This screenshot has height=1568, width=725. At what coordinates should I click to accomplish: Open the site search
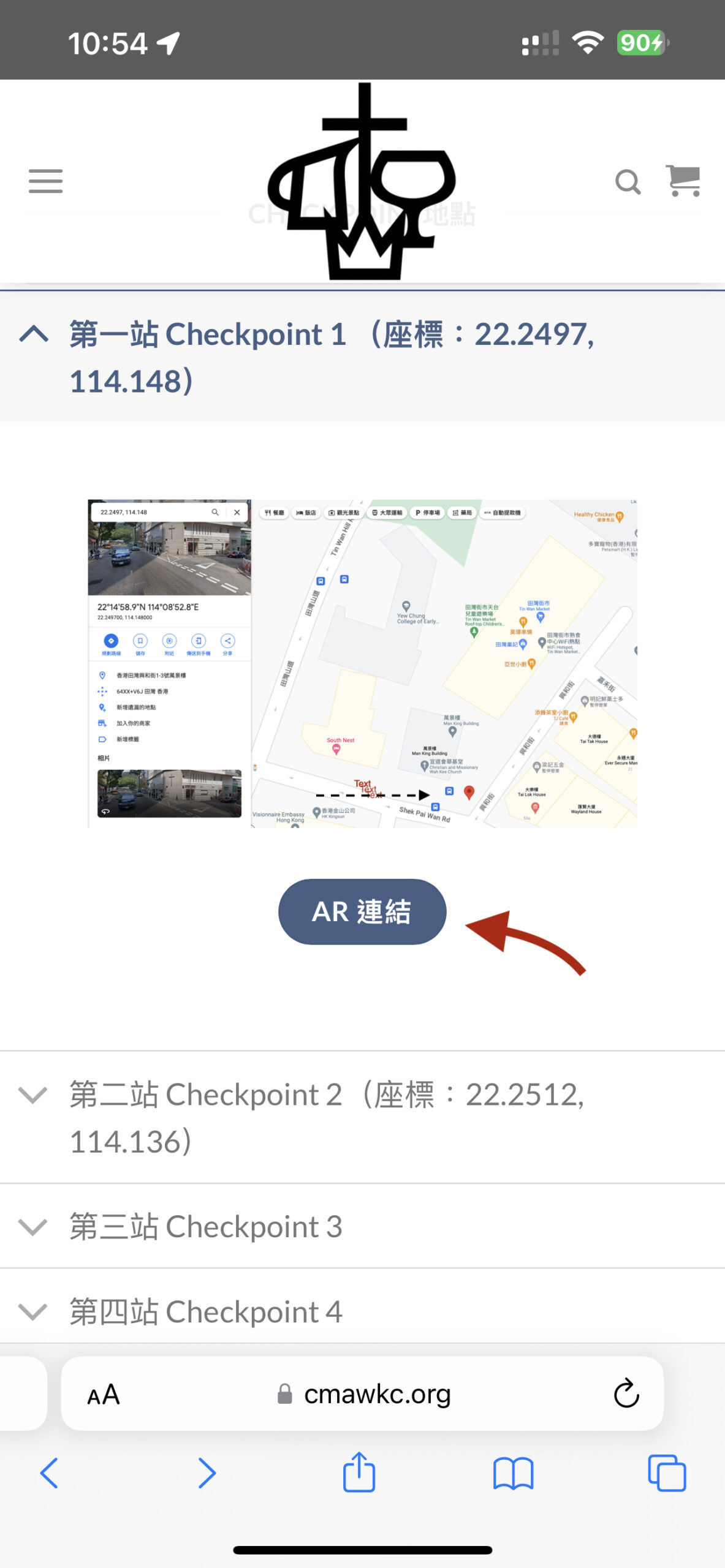click(x=628, y=182)
